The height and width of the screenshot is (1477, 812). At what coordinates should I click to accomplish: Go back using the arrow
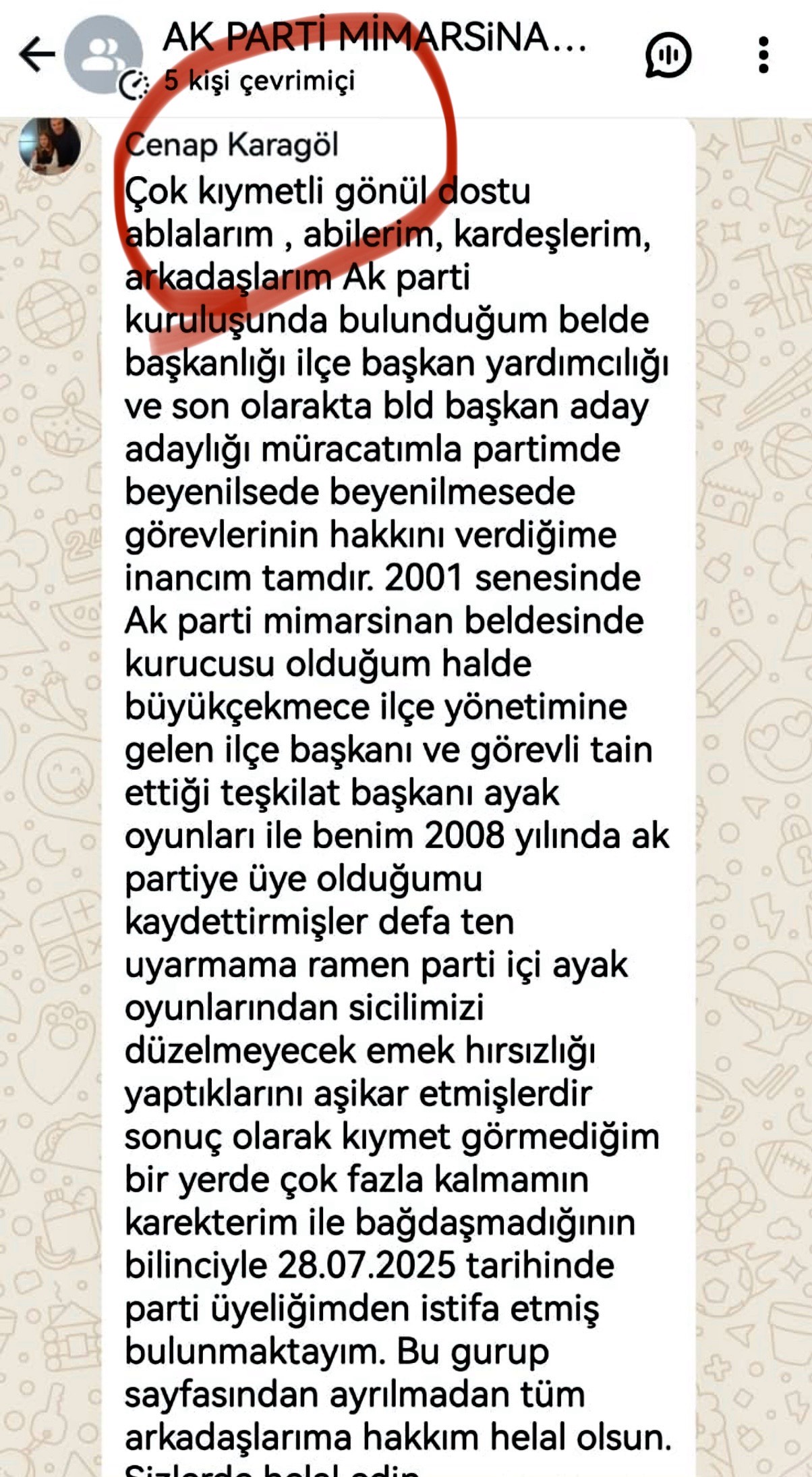(36, 54)
